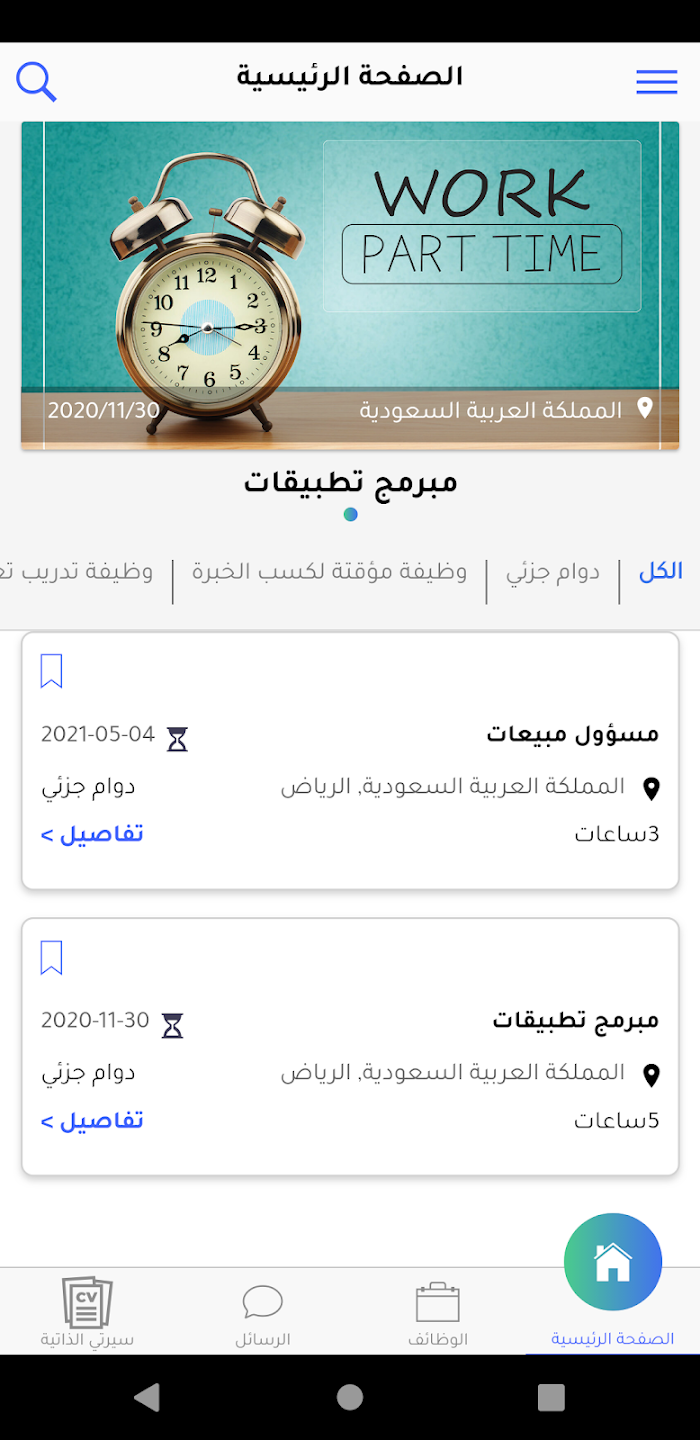Screen dimensions: 700x1440
Task: Open the hamburger drawer menu
Action: tap(657, 82)
